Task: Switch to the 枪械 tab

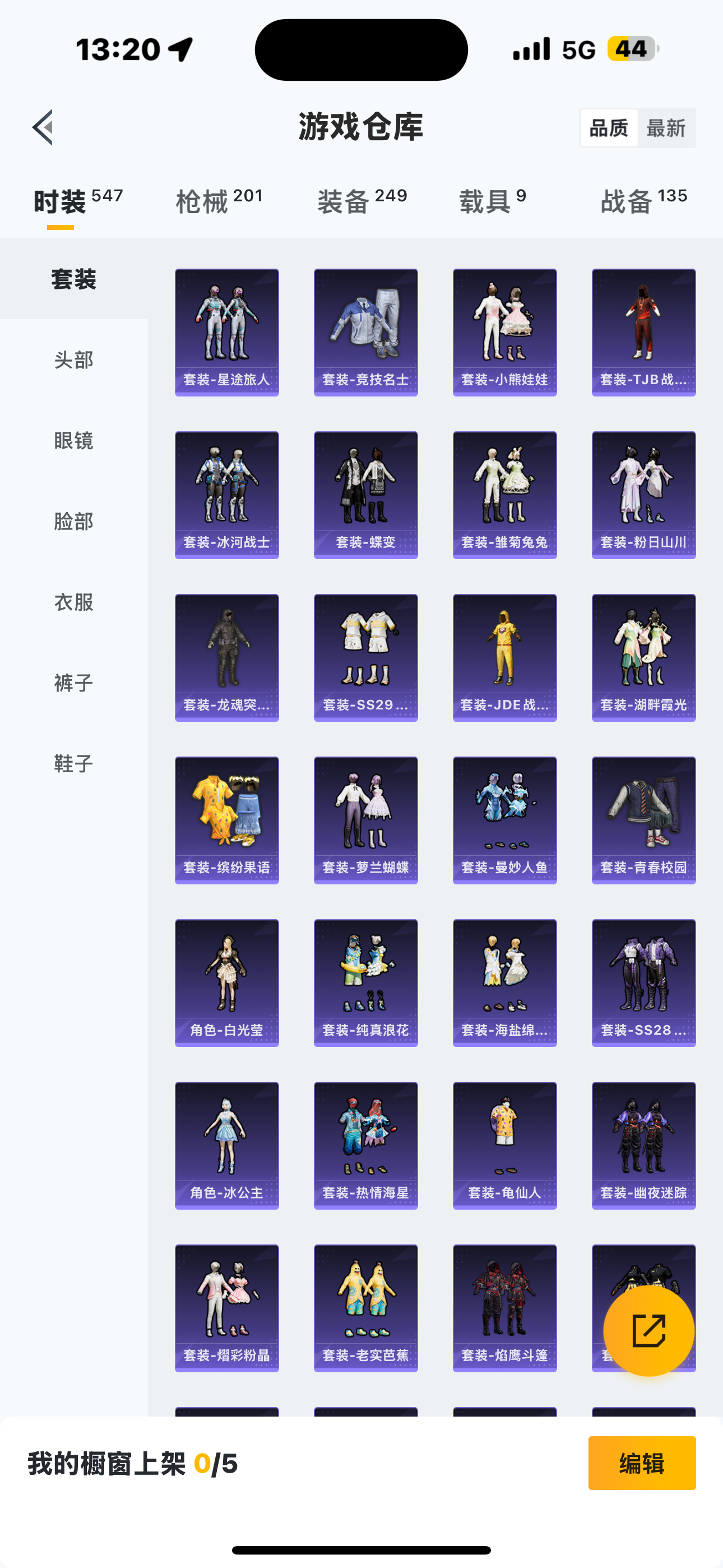Action: 219,201
